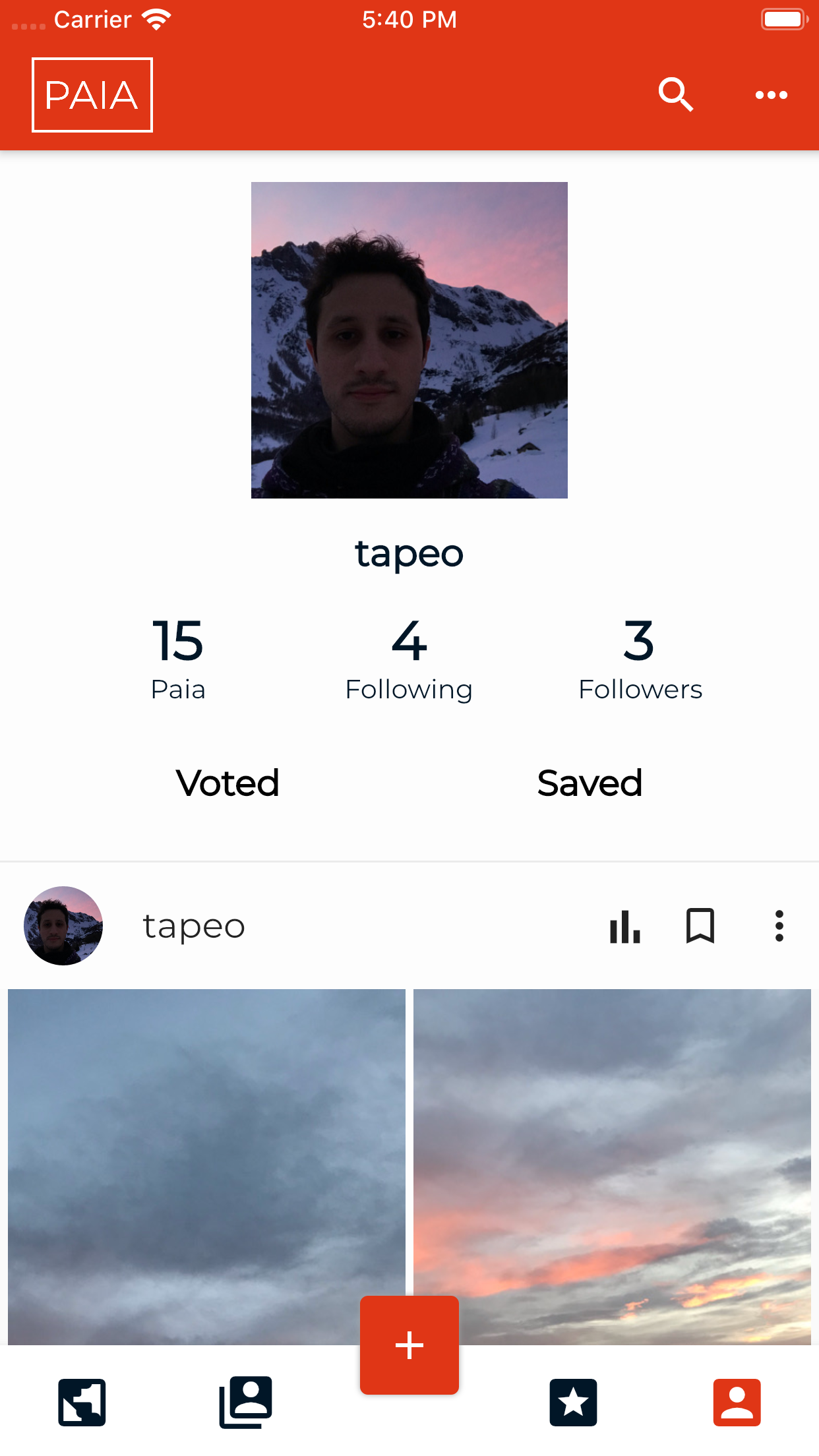Open the people collection bottom tab

pyautogui.click(x=245, y=1403)
